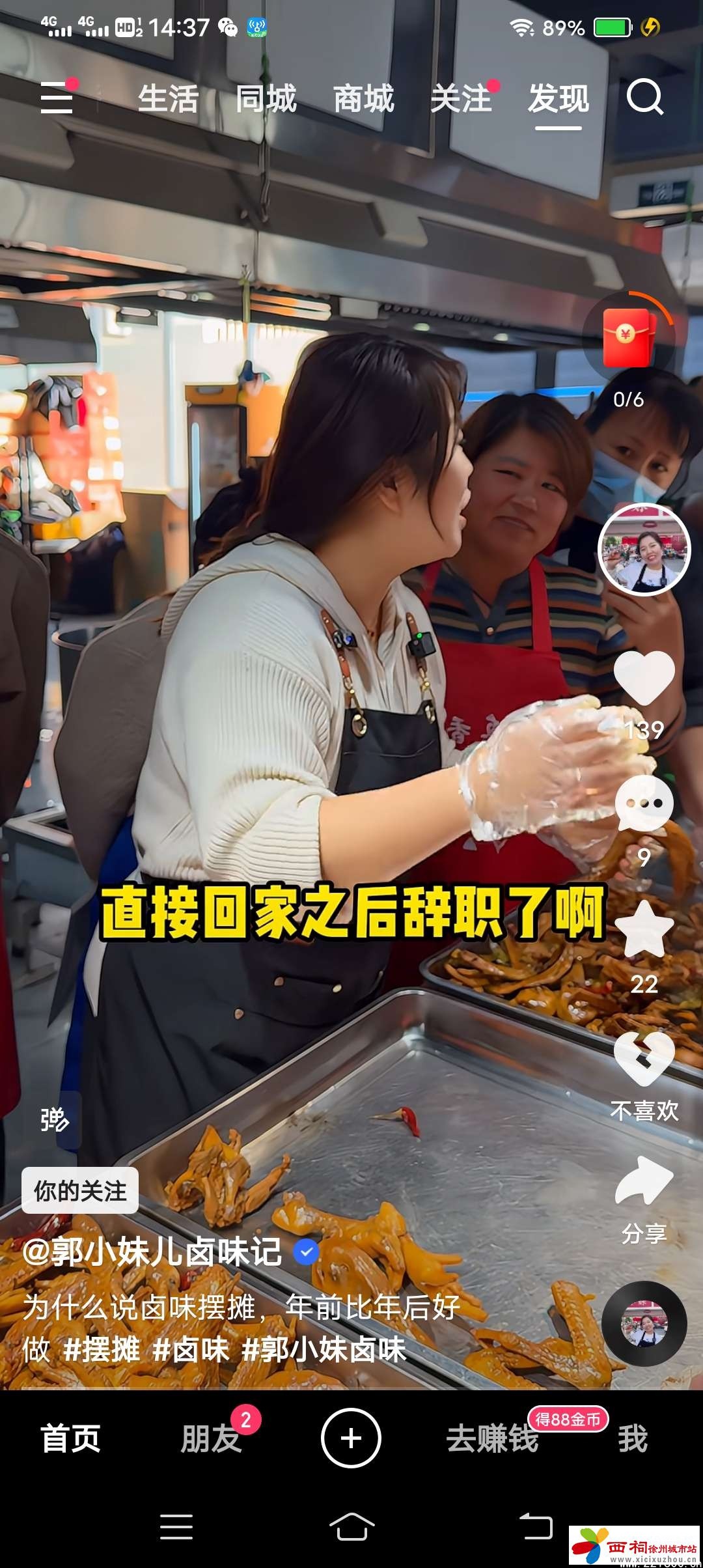Open the creator's profile avatar
This screenshot has width=703, height=1568.
tap(644, 550)
